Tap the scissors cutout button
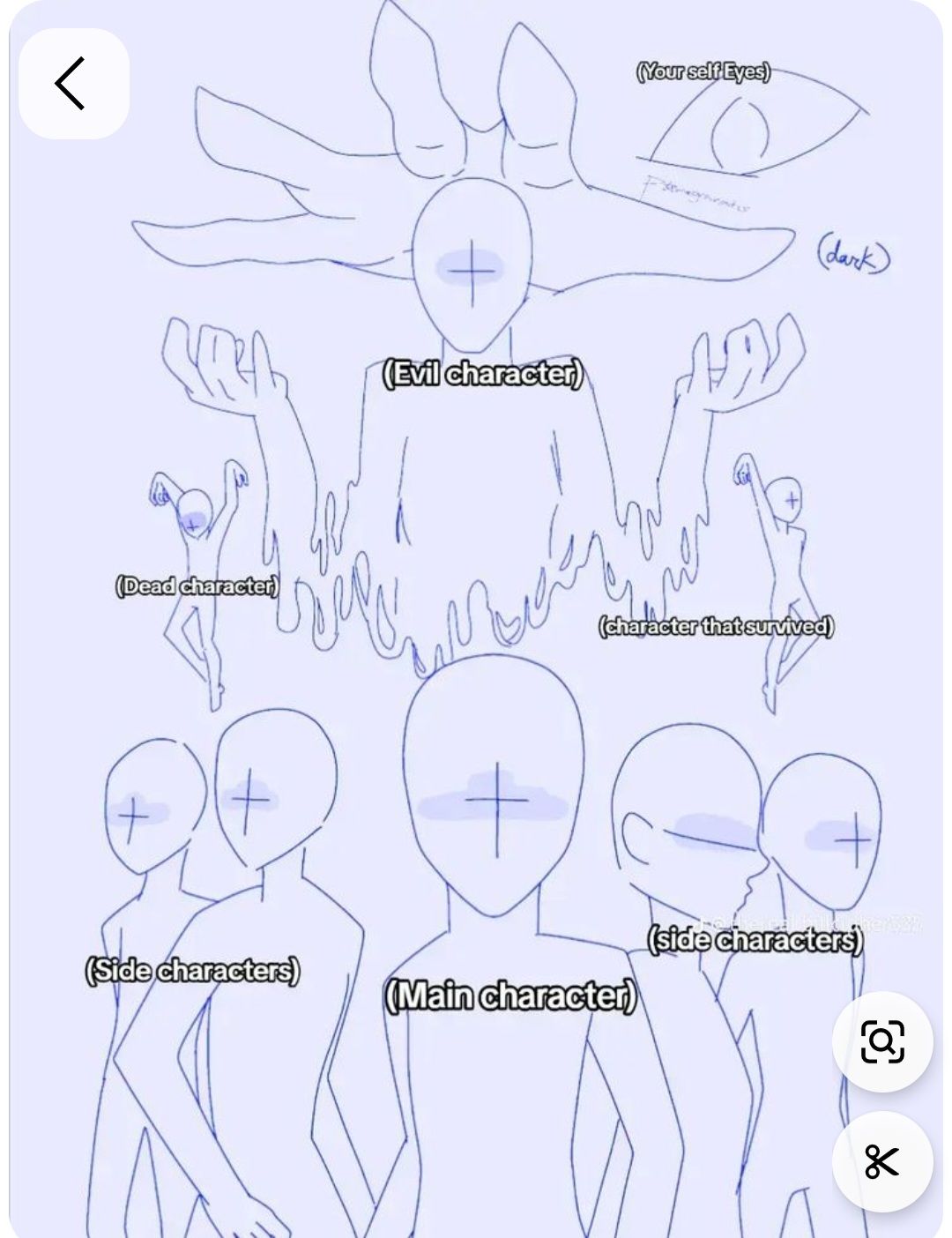Viewport: 952px width, 1238px height. (x=881, y=1161)
